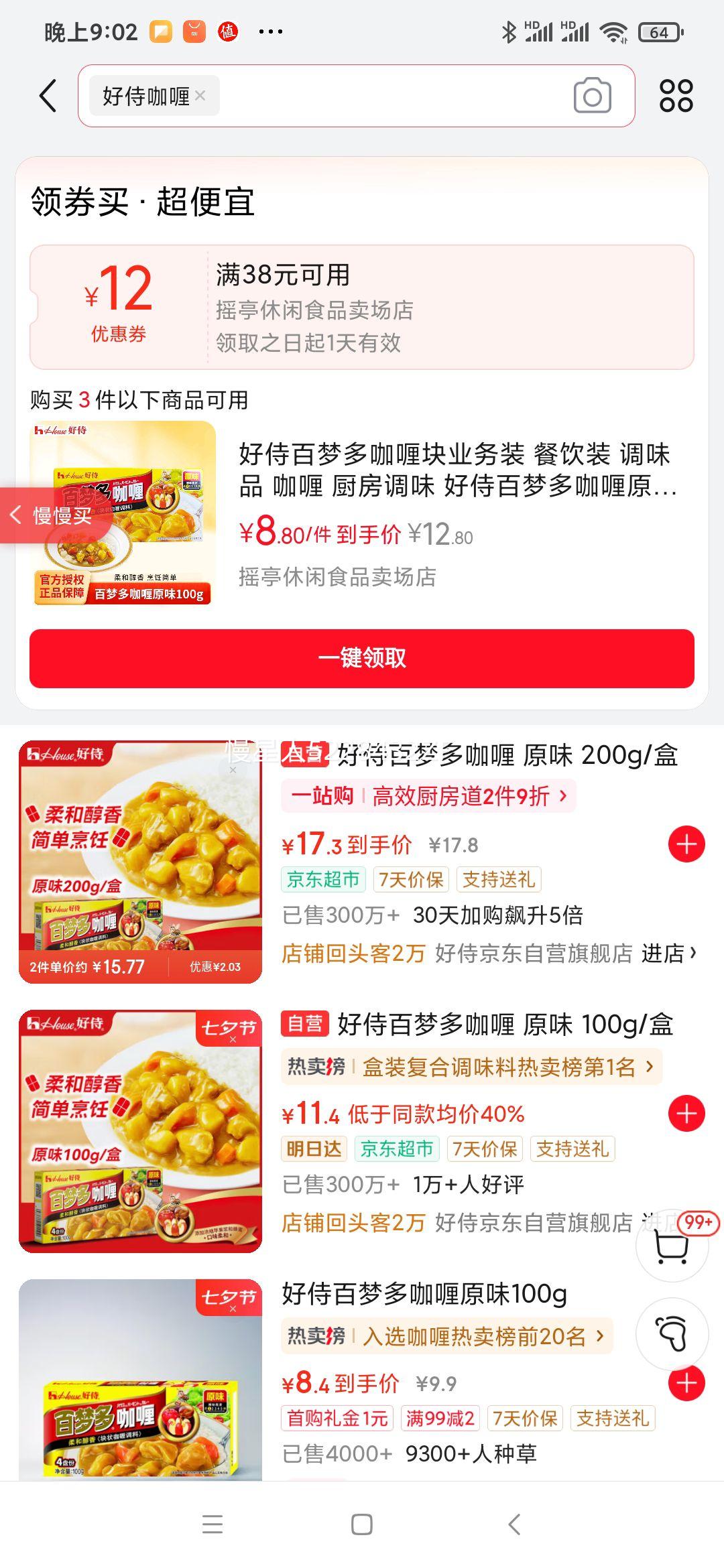View 好侍百梦多咖喱块业务装 coupon product

pyautogui.click(x=456, y=470)
